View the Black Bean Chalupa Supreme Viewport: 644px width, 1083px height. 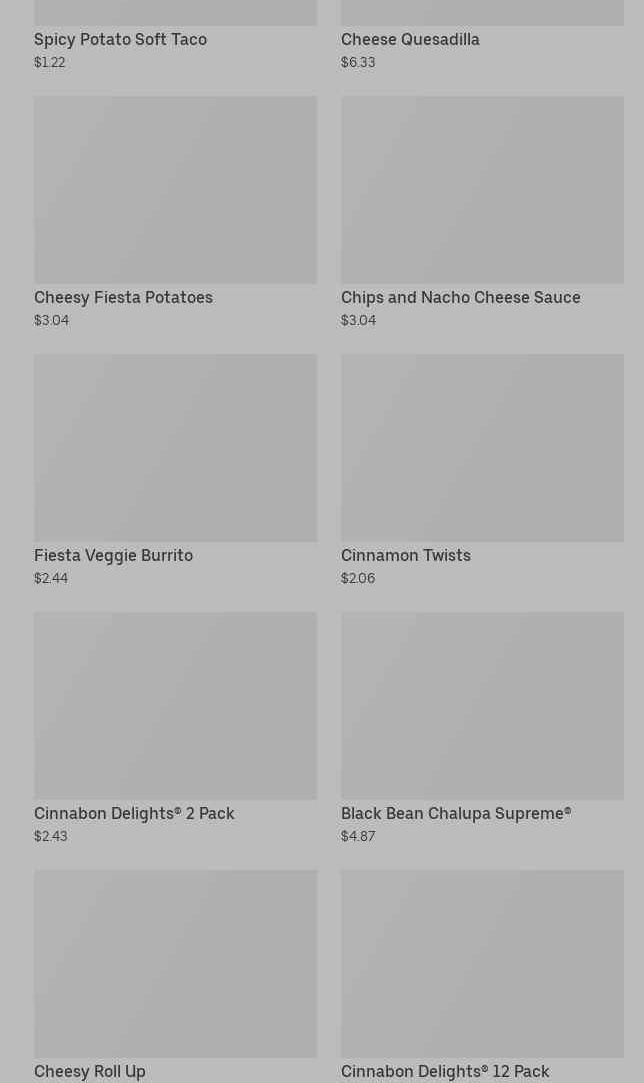482,706
